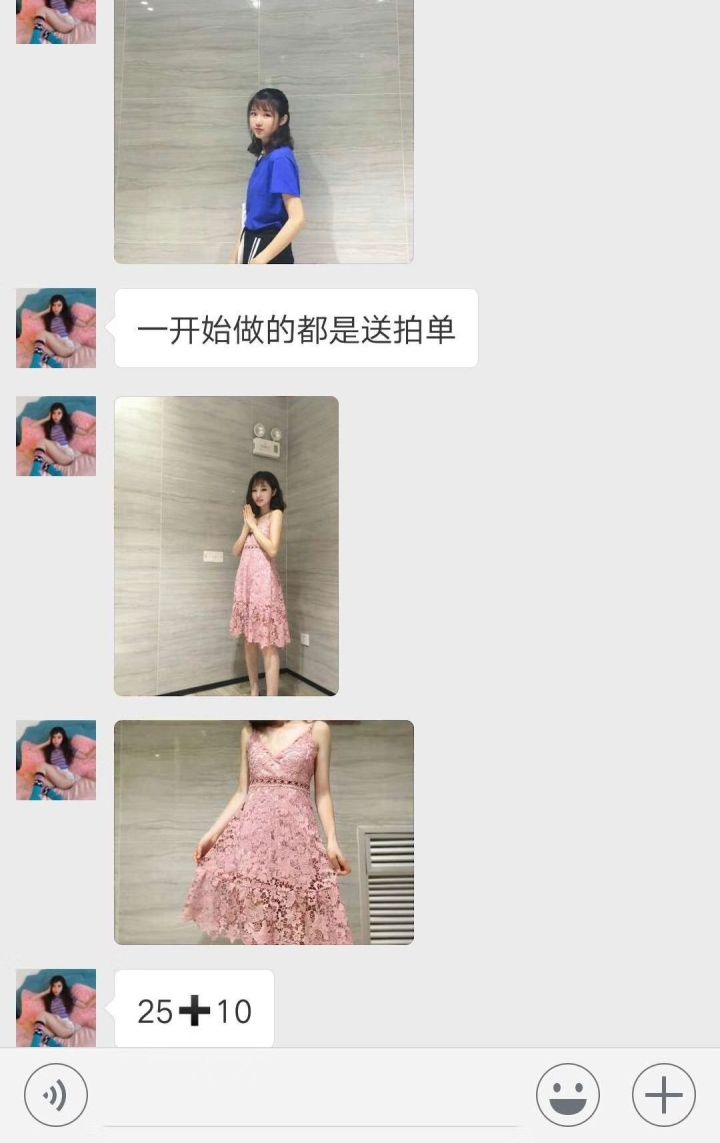Viewport: 720px width, 1143px height.
Task: Open sender's avatar next to '一开始做的都是送拍单'
Action: tap(56, 328)
